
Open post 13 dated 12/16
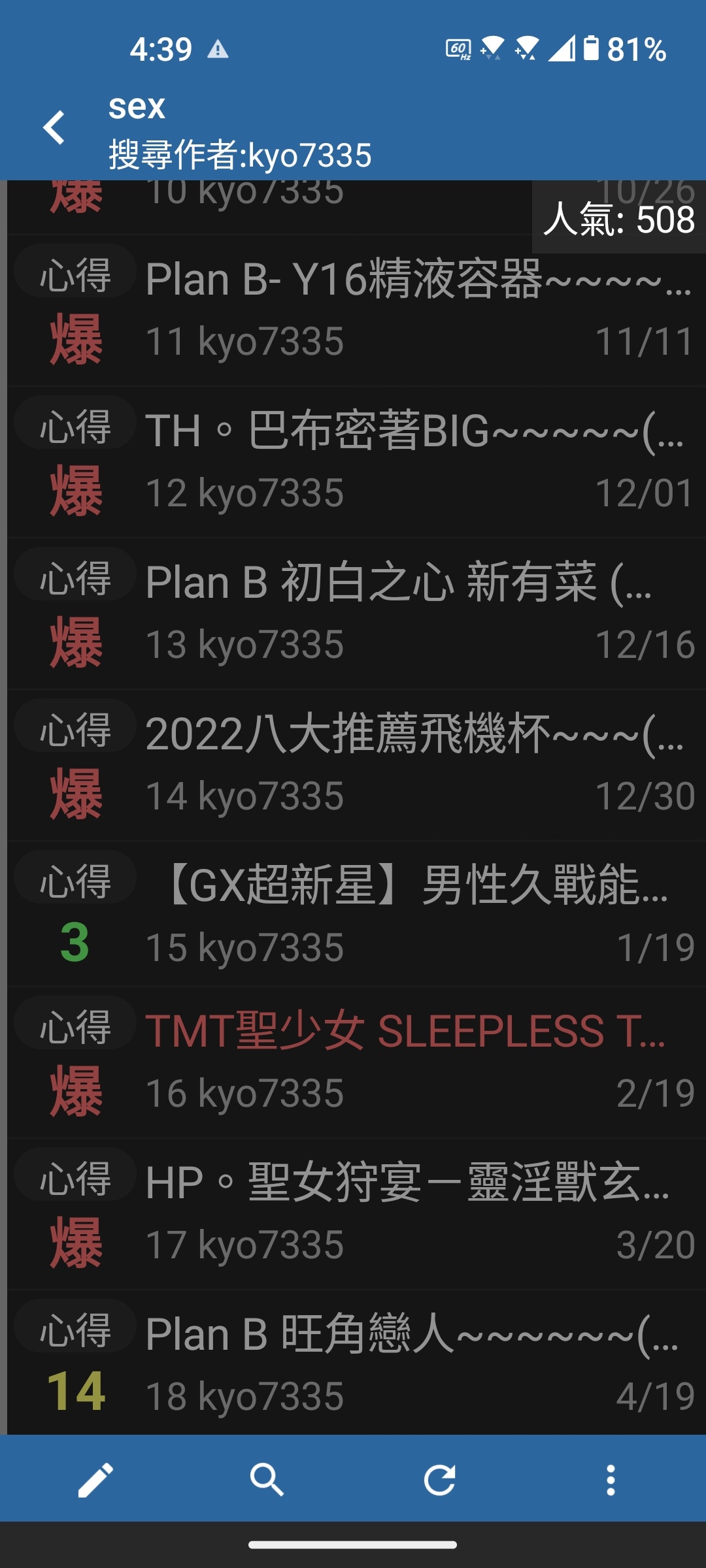(357, 614)
